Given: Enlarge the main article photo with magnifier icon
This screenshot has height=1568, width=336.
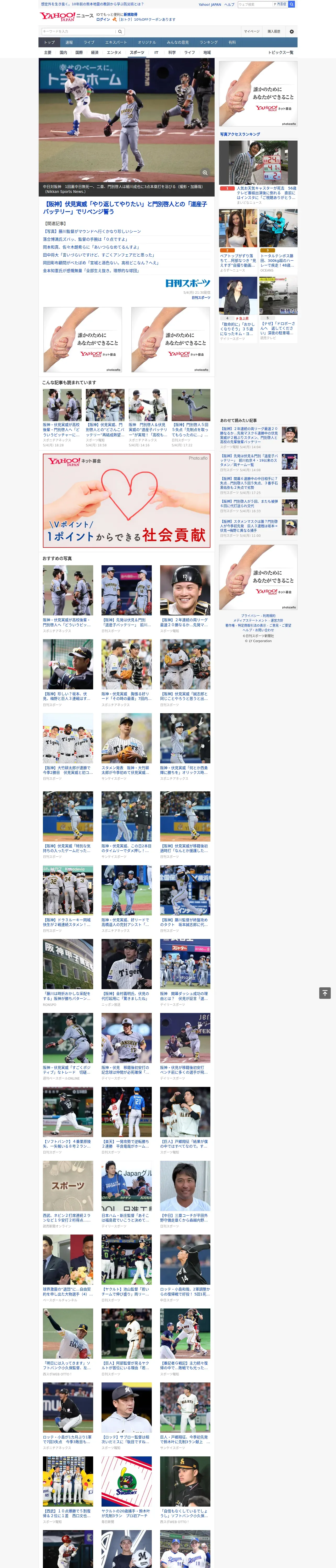Looking at the screenshot, I should pyautogui.click(x=205, y=173).
